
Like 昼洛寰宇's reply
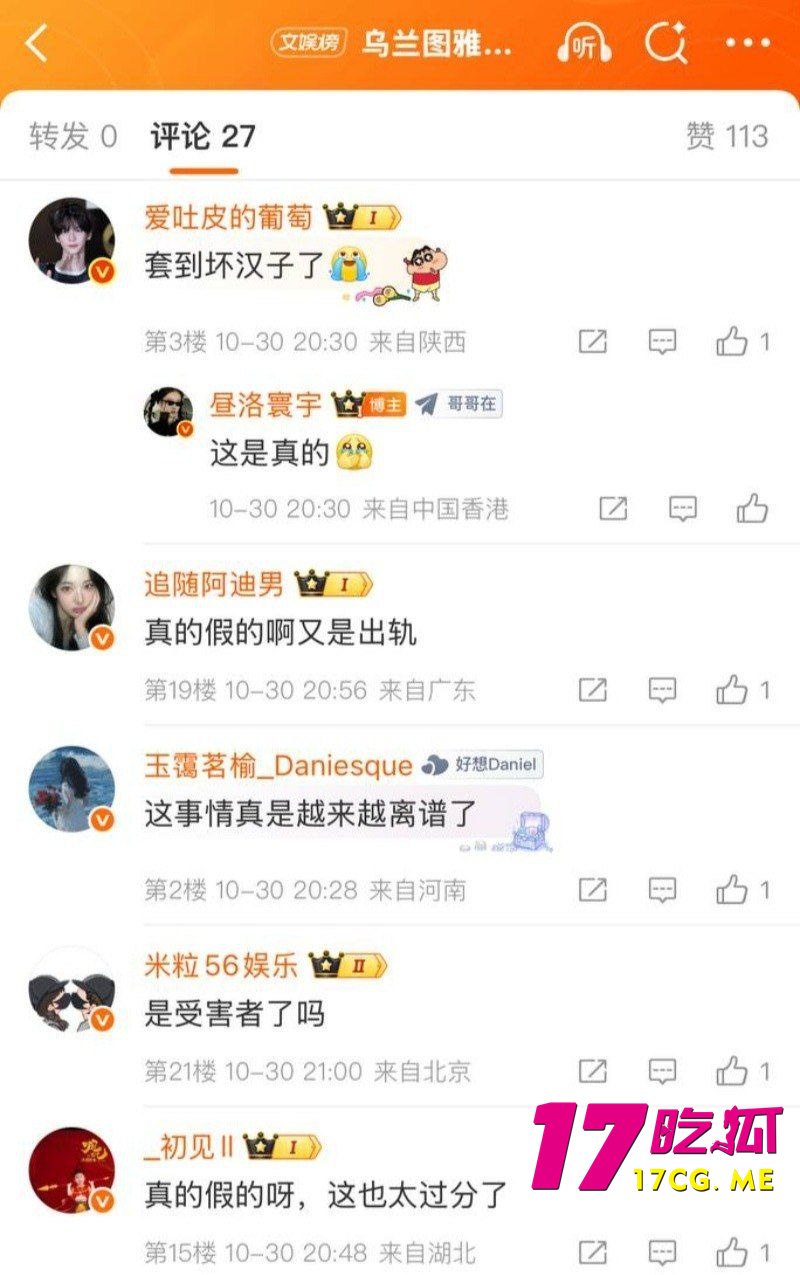[x=752, y=508]
